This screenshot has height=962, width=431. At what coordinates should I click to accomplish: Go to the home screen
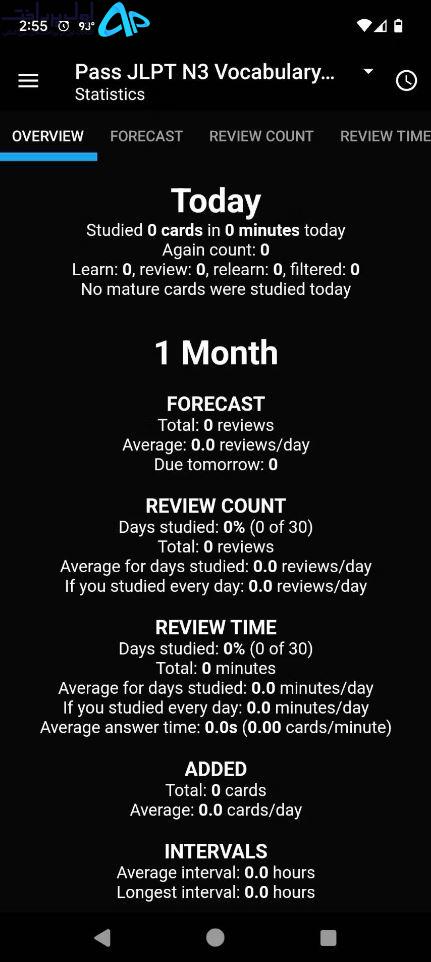click(x=215, y=937)
